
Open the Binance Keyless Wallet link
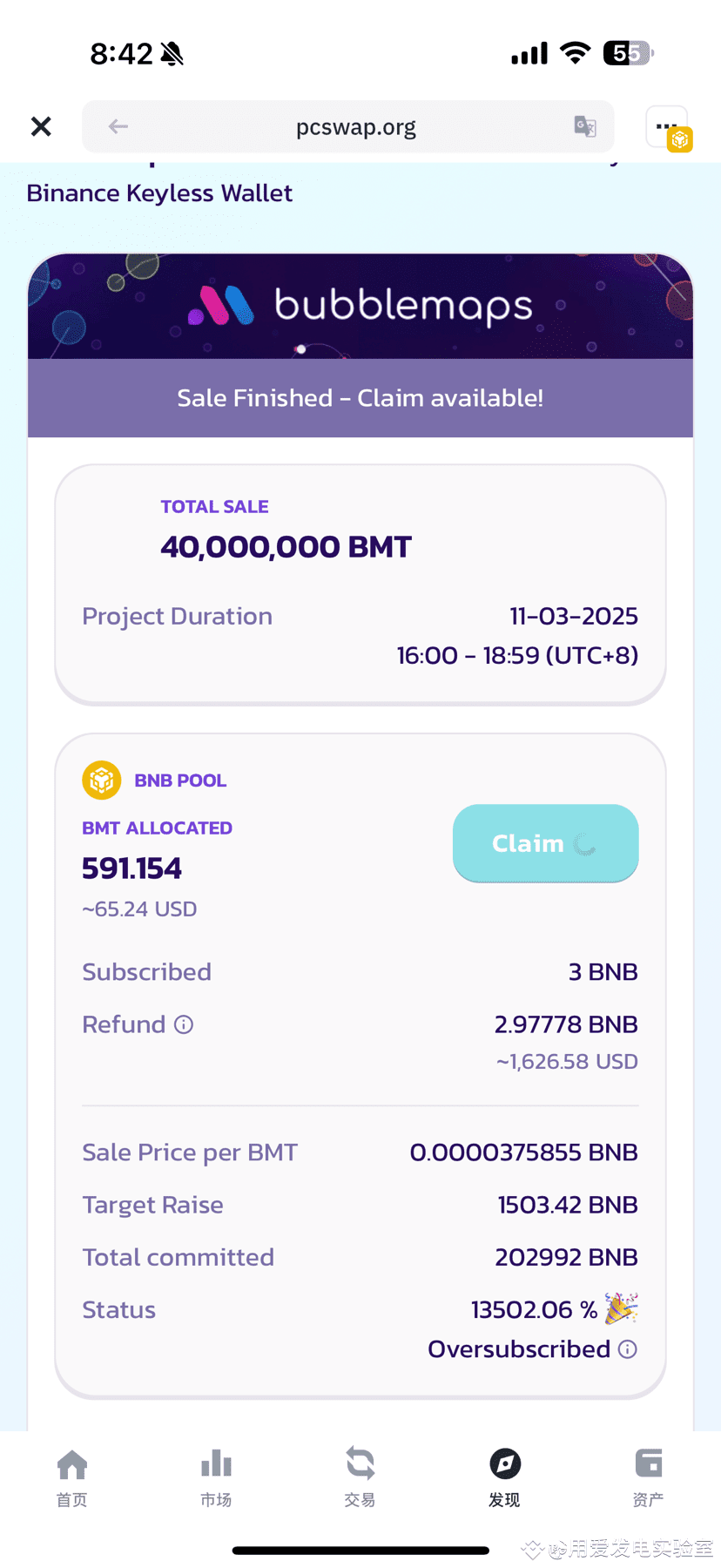pyautogui.click(x=159, y=193)
